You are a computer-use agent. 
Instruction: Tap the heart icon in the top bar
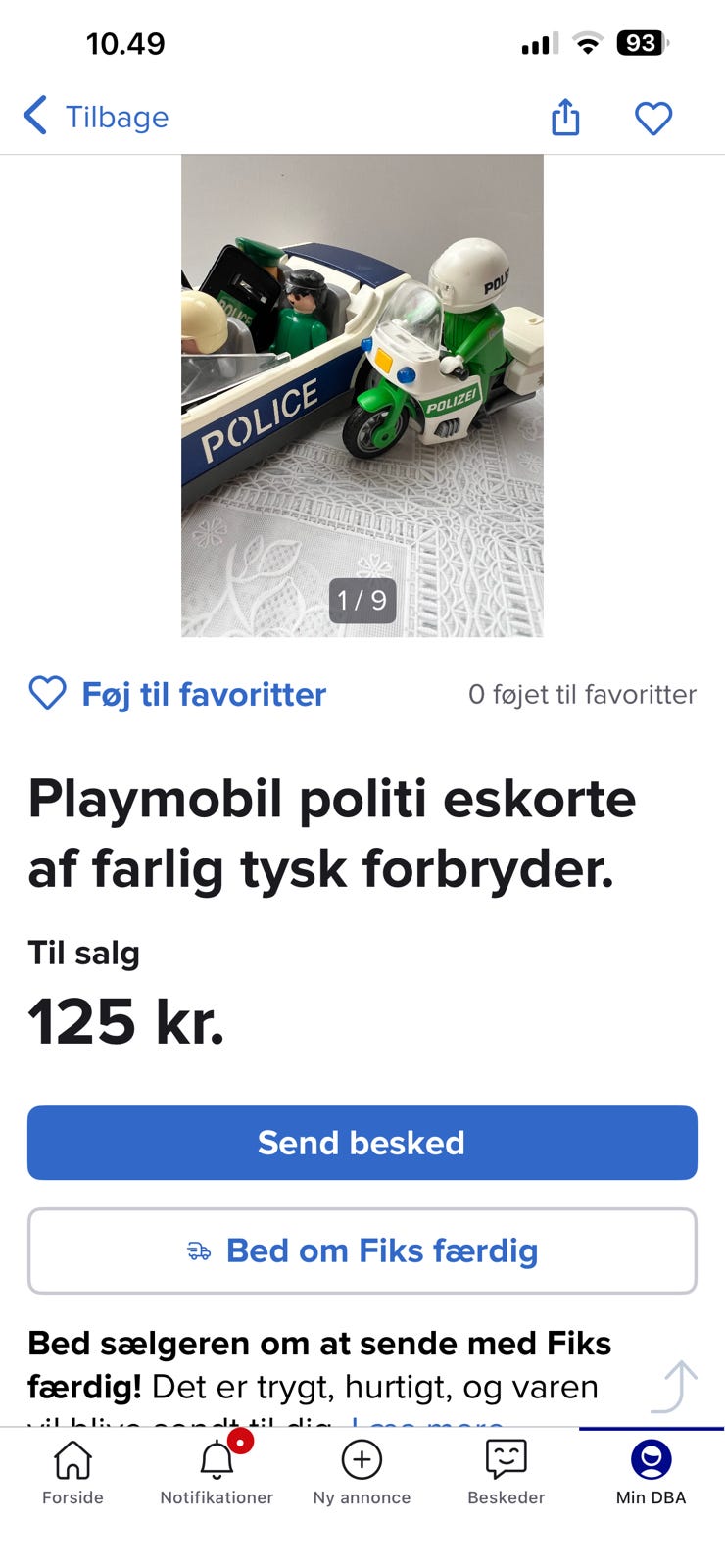coord(653,119)
